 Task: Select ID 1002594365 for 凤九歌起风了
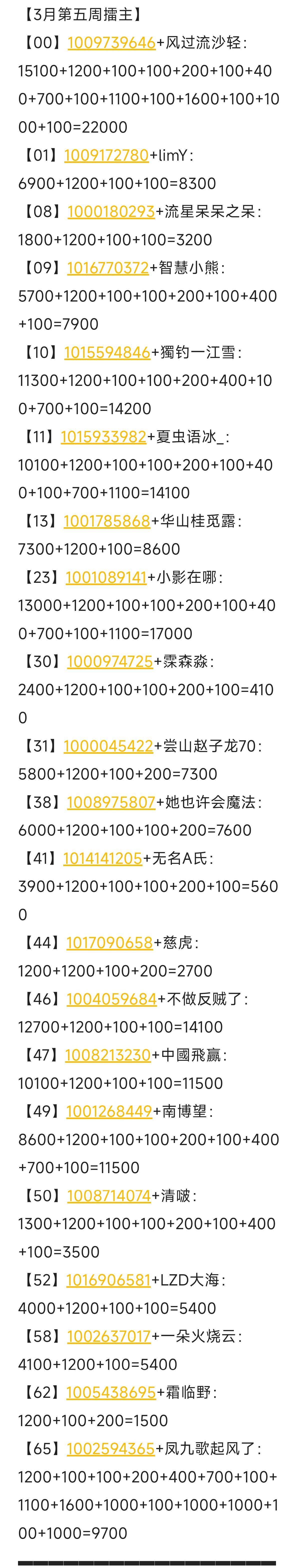coord(110,1449)
